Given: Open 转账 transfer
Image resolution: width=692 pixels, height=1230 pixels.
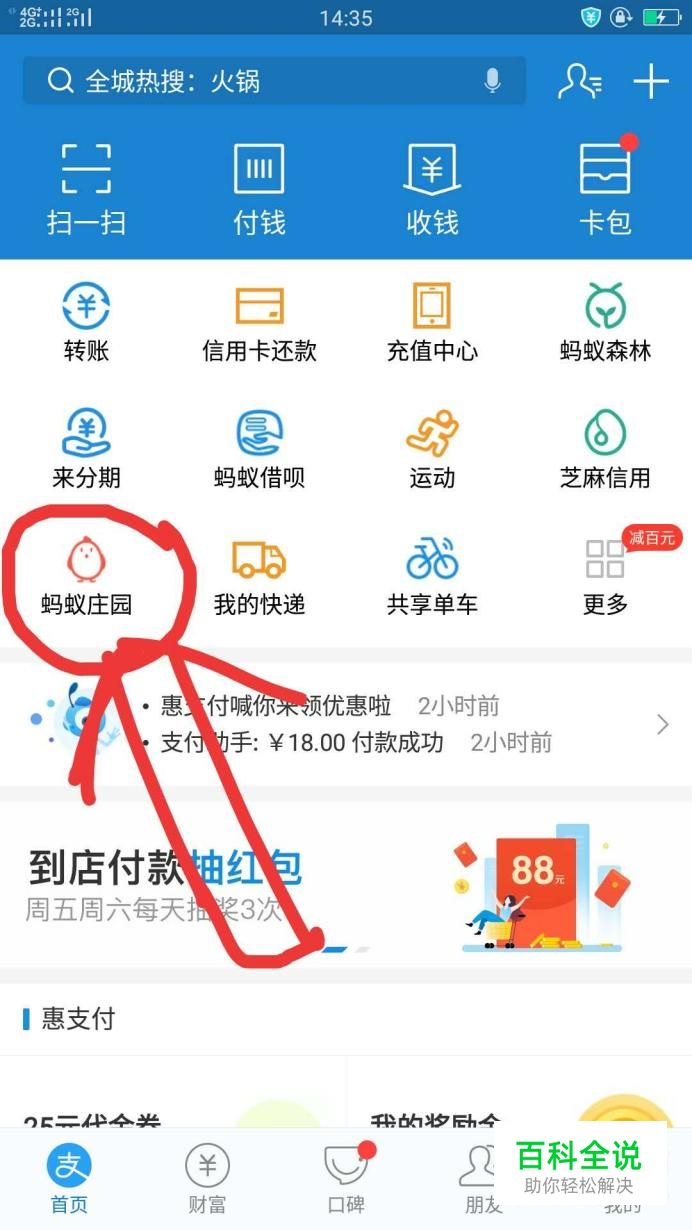Looking at the screenshot, I should 86,322.
